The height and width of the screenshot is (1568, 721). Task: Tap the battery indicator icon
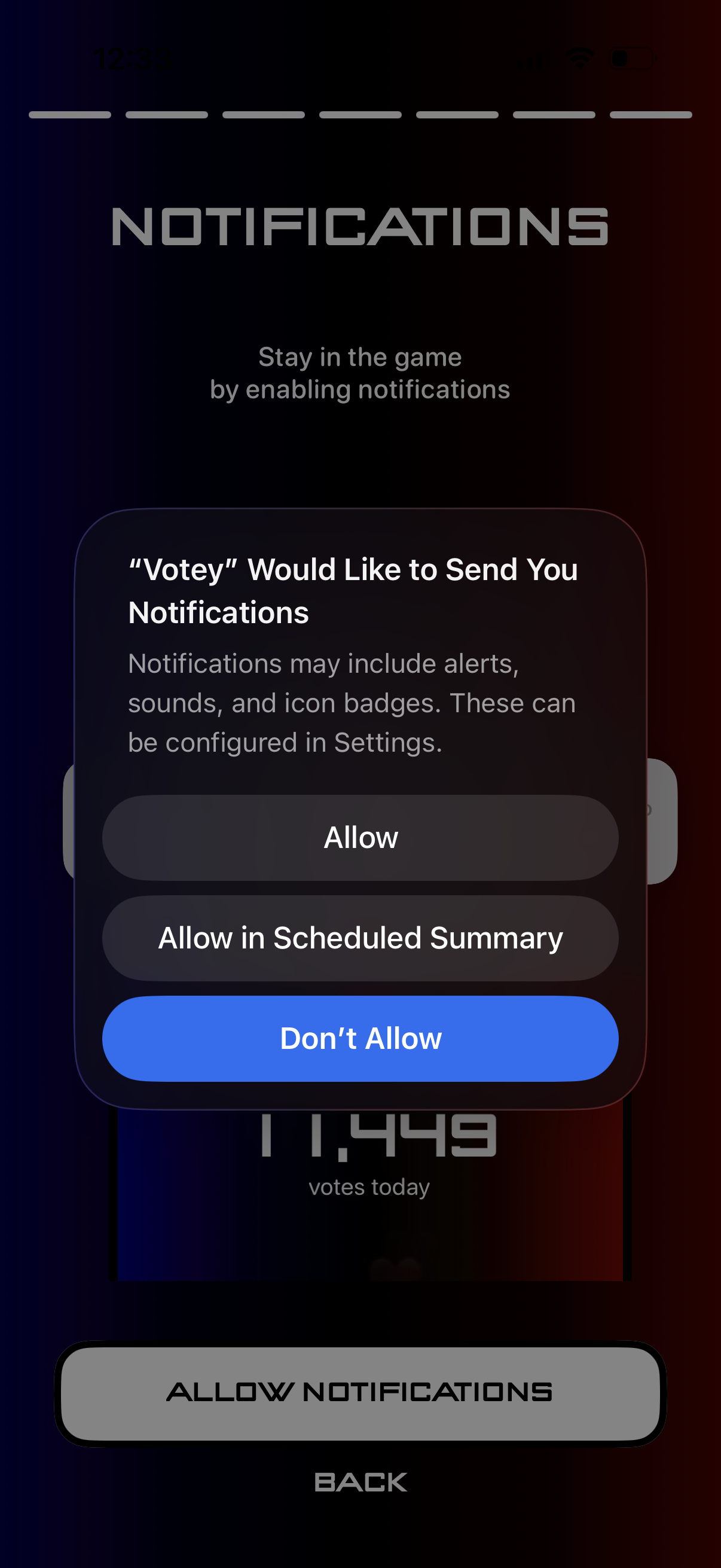tap(633, 58)
